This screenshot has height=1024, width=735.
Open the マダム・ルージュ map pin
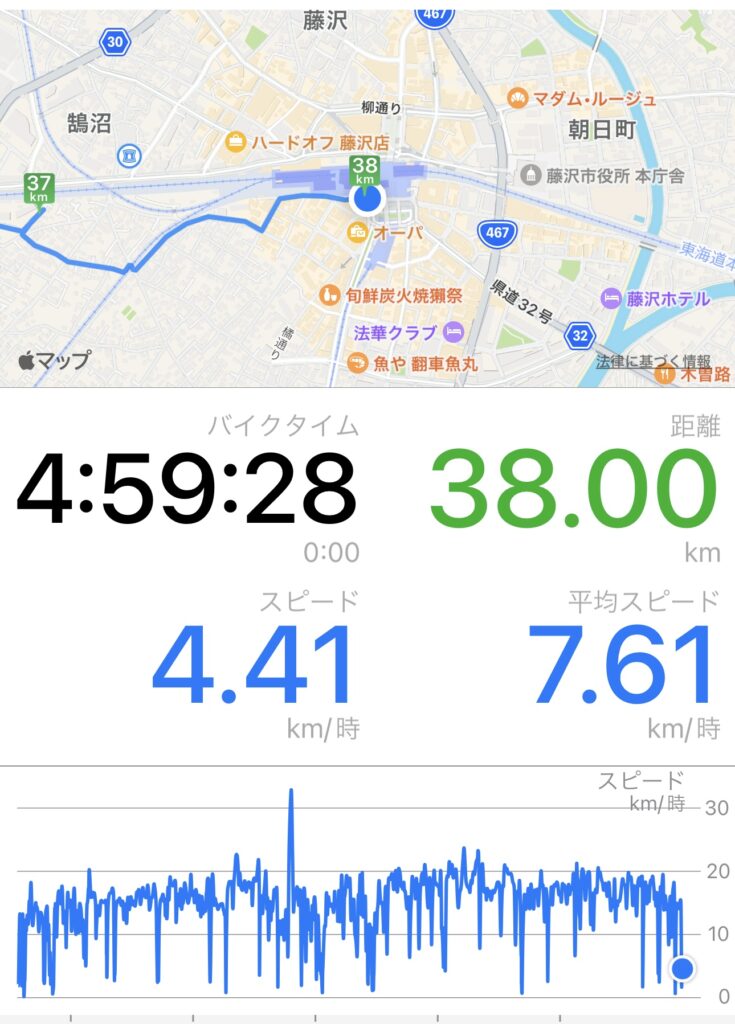[517, 98]
